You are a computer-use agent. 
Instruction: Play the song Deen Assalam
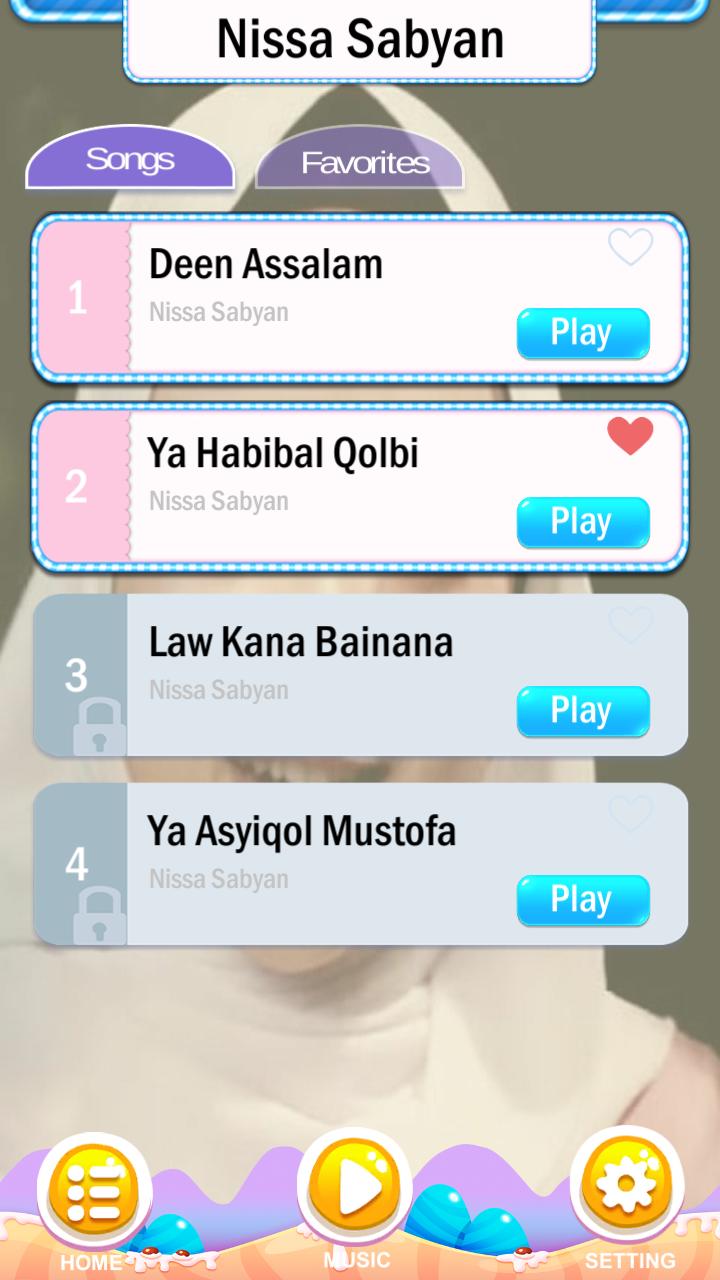tap(582, 333)
